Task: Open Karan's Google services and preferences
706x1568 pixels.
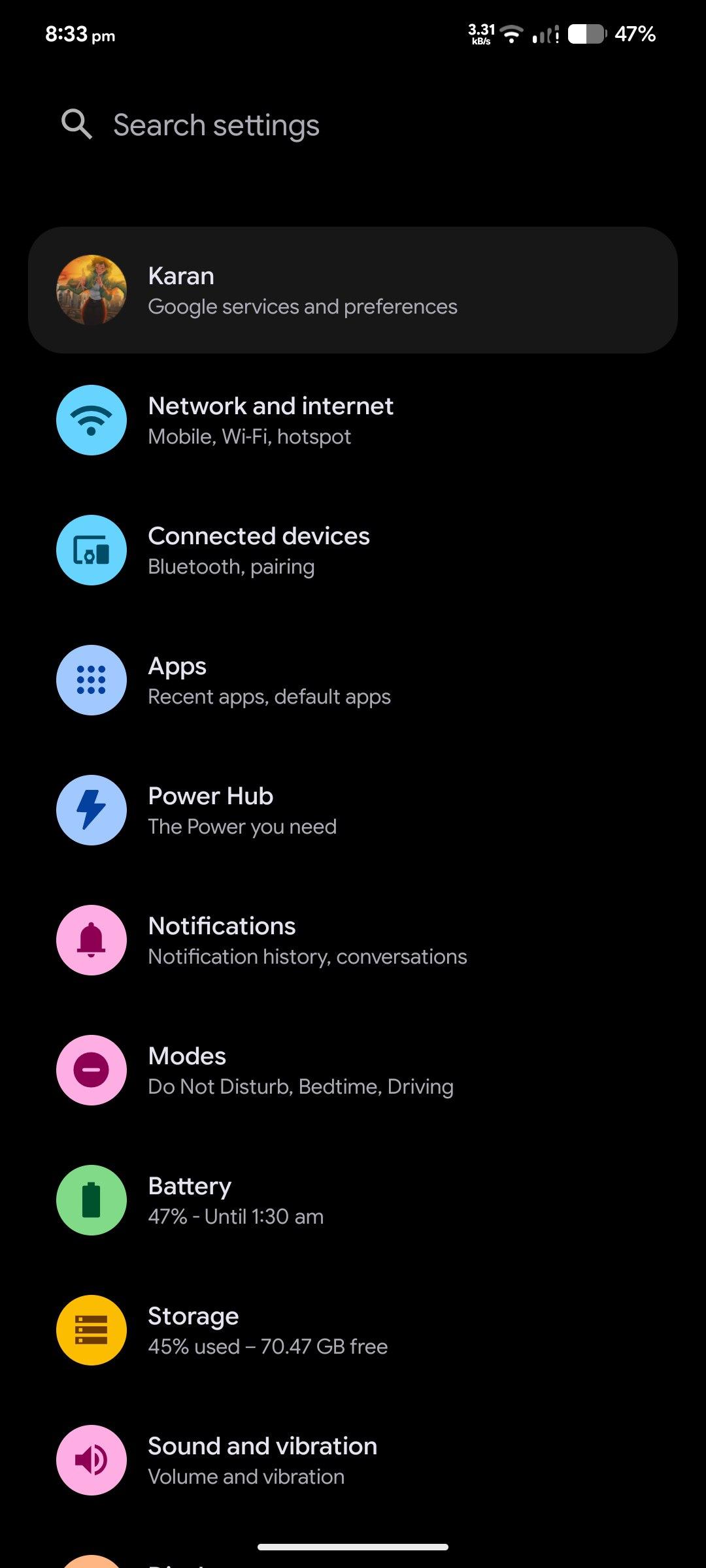Action: pos(353,290)
